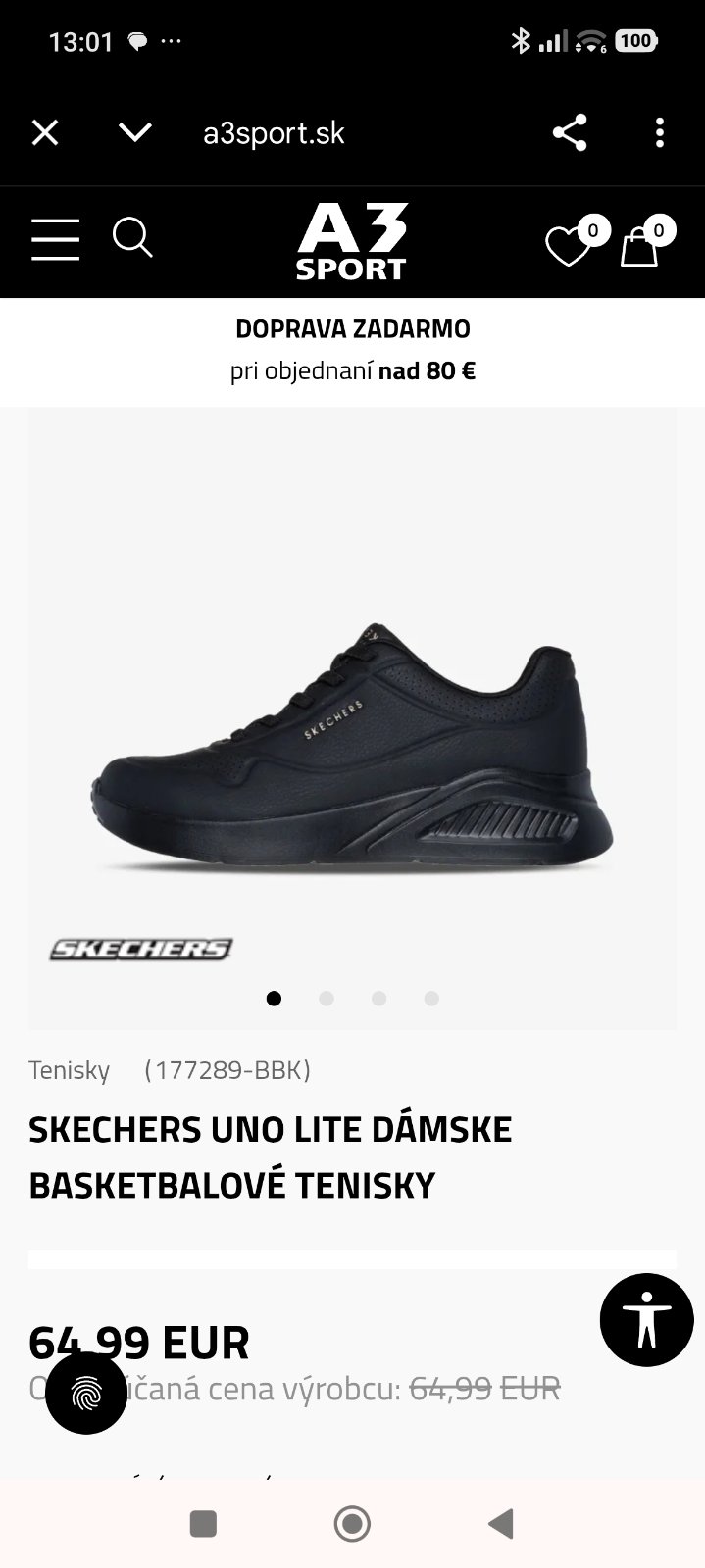
Task: Share this a3sport.sk page
Action: [570, 133]
